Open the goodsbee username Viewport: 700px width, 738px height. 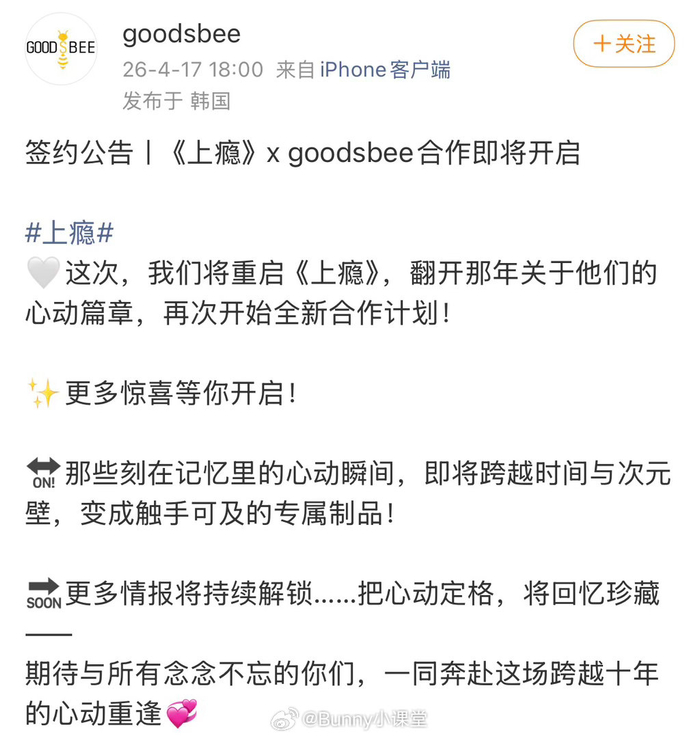click(x=181, y=34)
